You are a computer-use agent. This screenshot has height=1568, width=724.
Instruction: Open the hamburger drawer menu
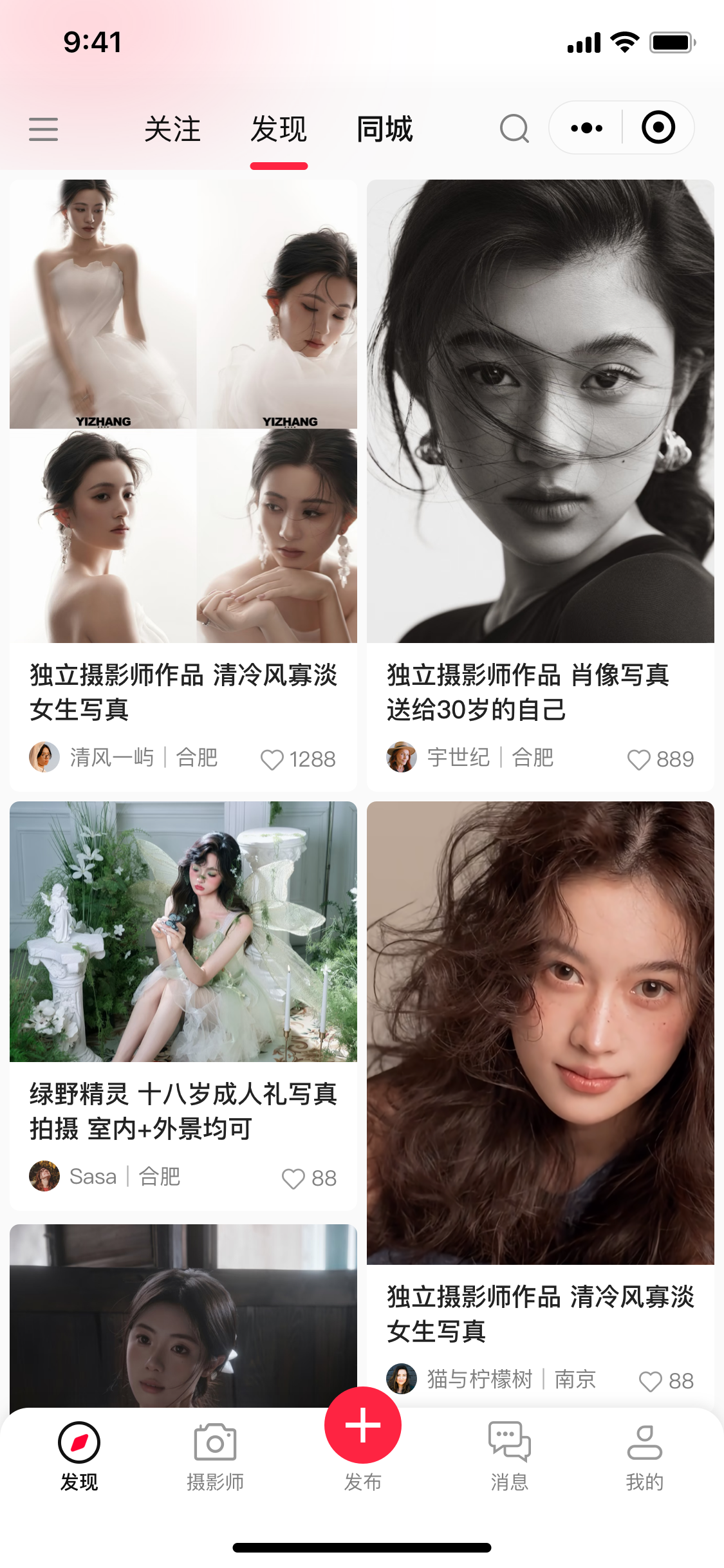click(x=43, y=129)
